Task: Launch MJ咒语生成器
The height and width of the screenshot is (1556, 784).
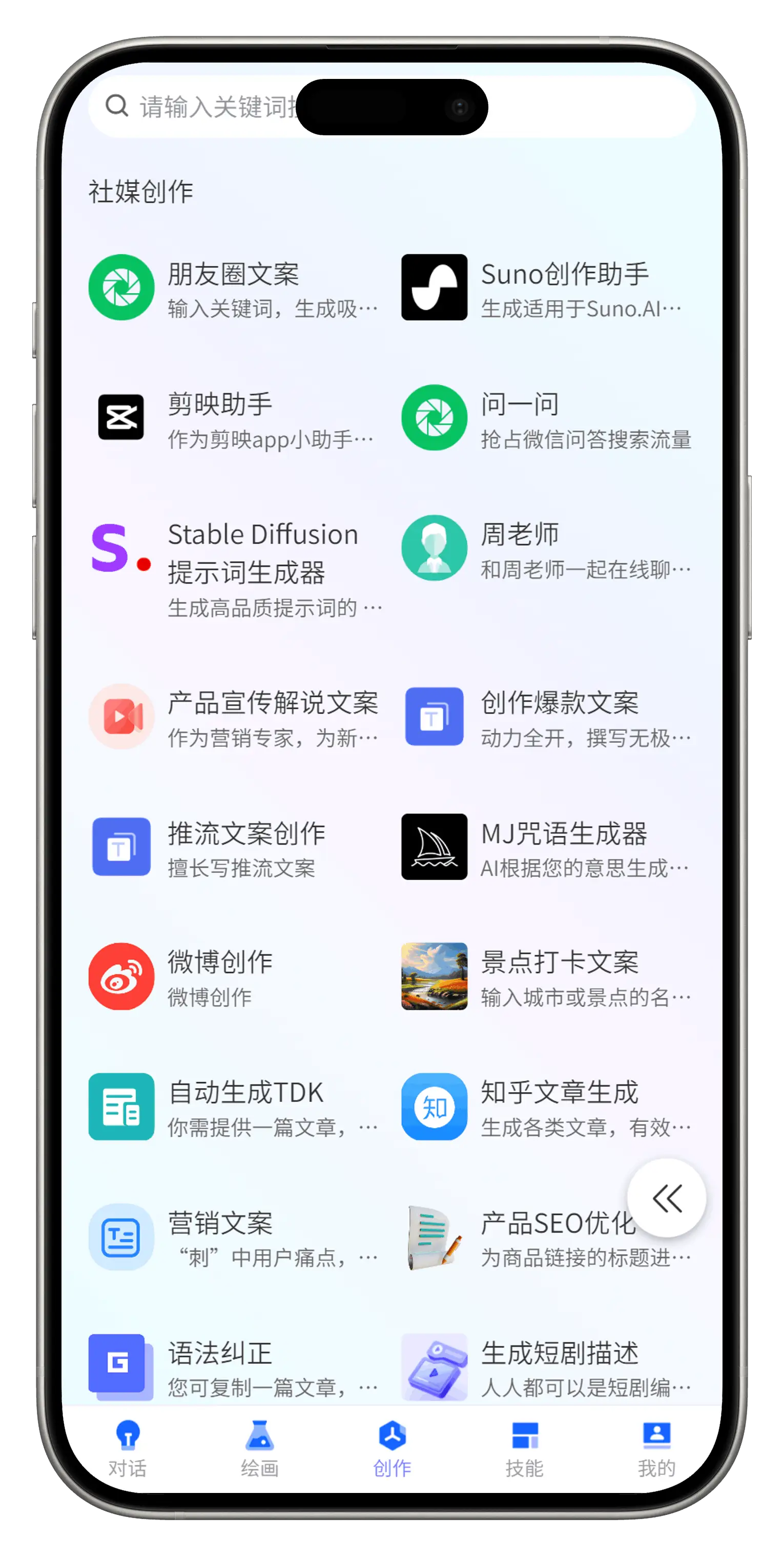Action: pyautogui.click(x=547, y=847)
